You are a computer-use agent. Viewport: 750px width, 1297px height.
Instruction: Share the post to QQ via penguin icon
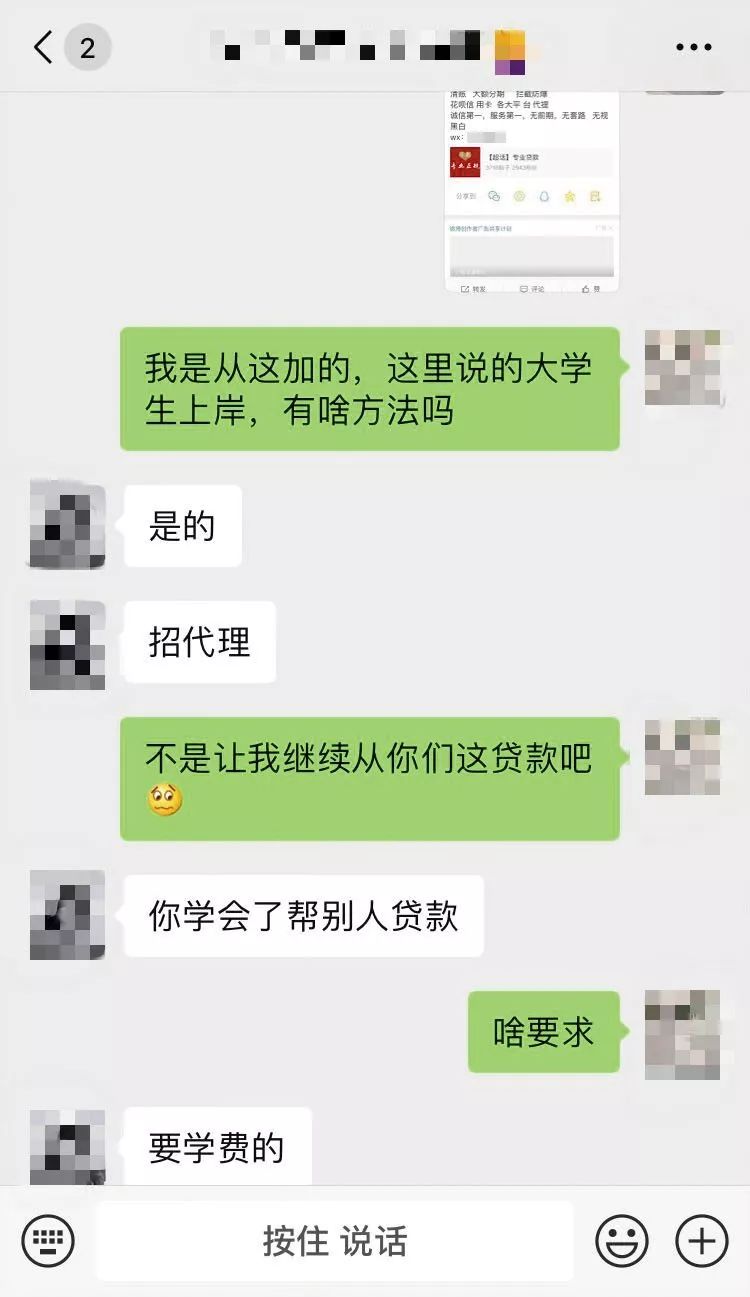click(x=544, y=196)
